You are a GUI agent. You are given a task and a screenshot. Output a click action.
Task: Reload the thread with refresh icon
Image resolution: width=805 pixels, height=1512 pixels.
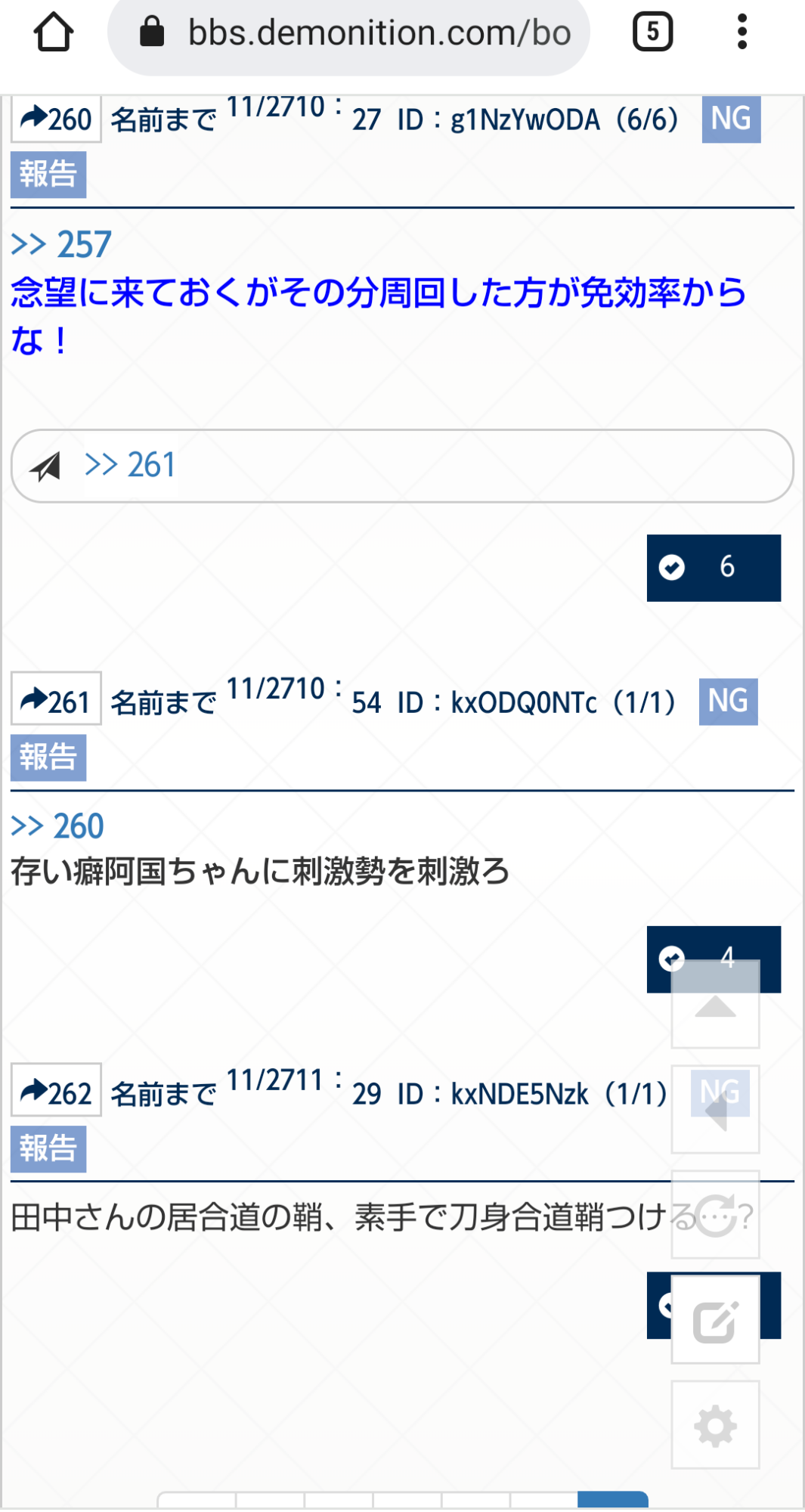click(715, 1215)
